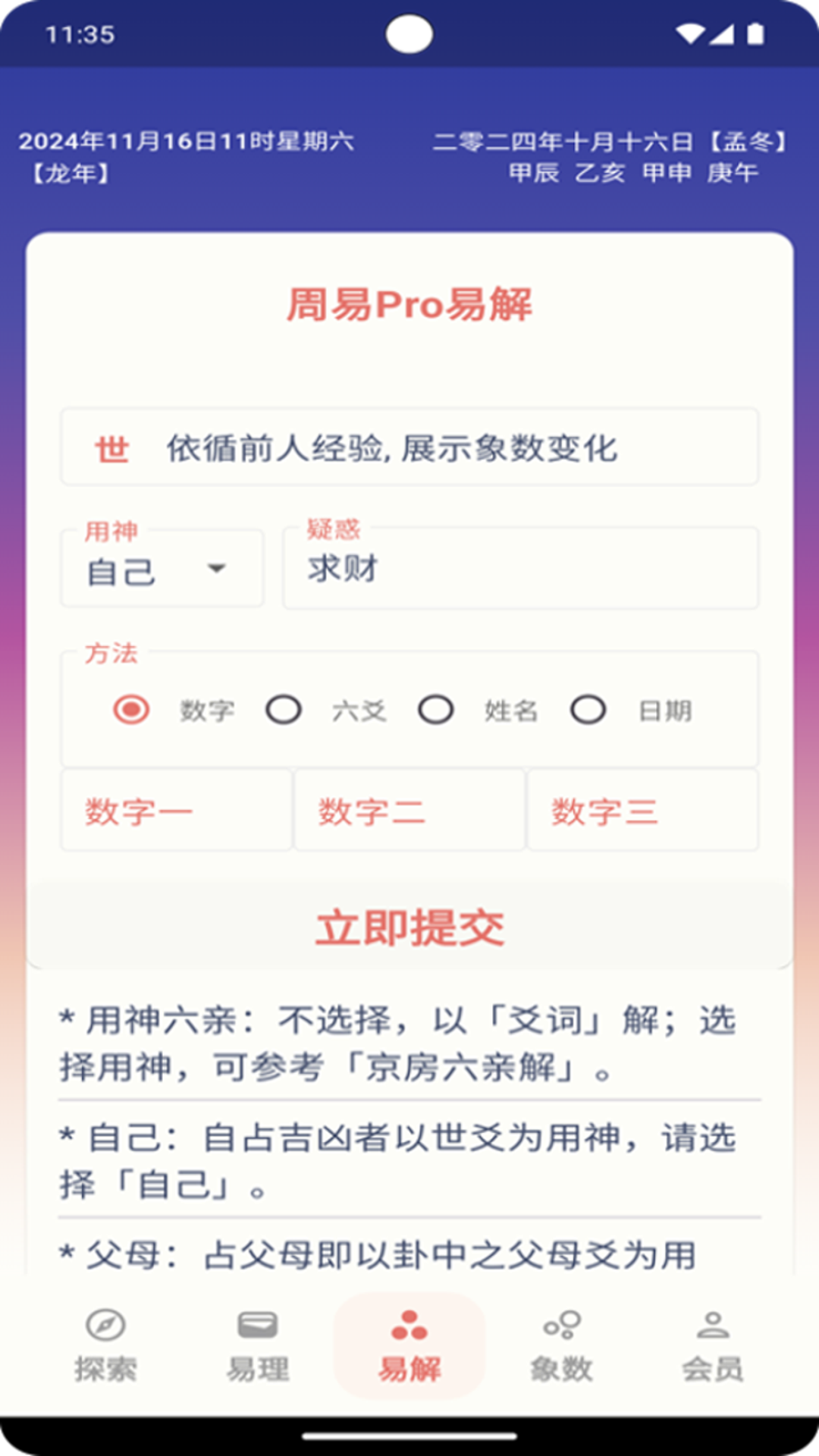
Task: Edit the 疑惑 field containing 求财
Action: pyautogui.click(x=520, y=570)
